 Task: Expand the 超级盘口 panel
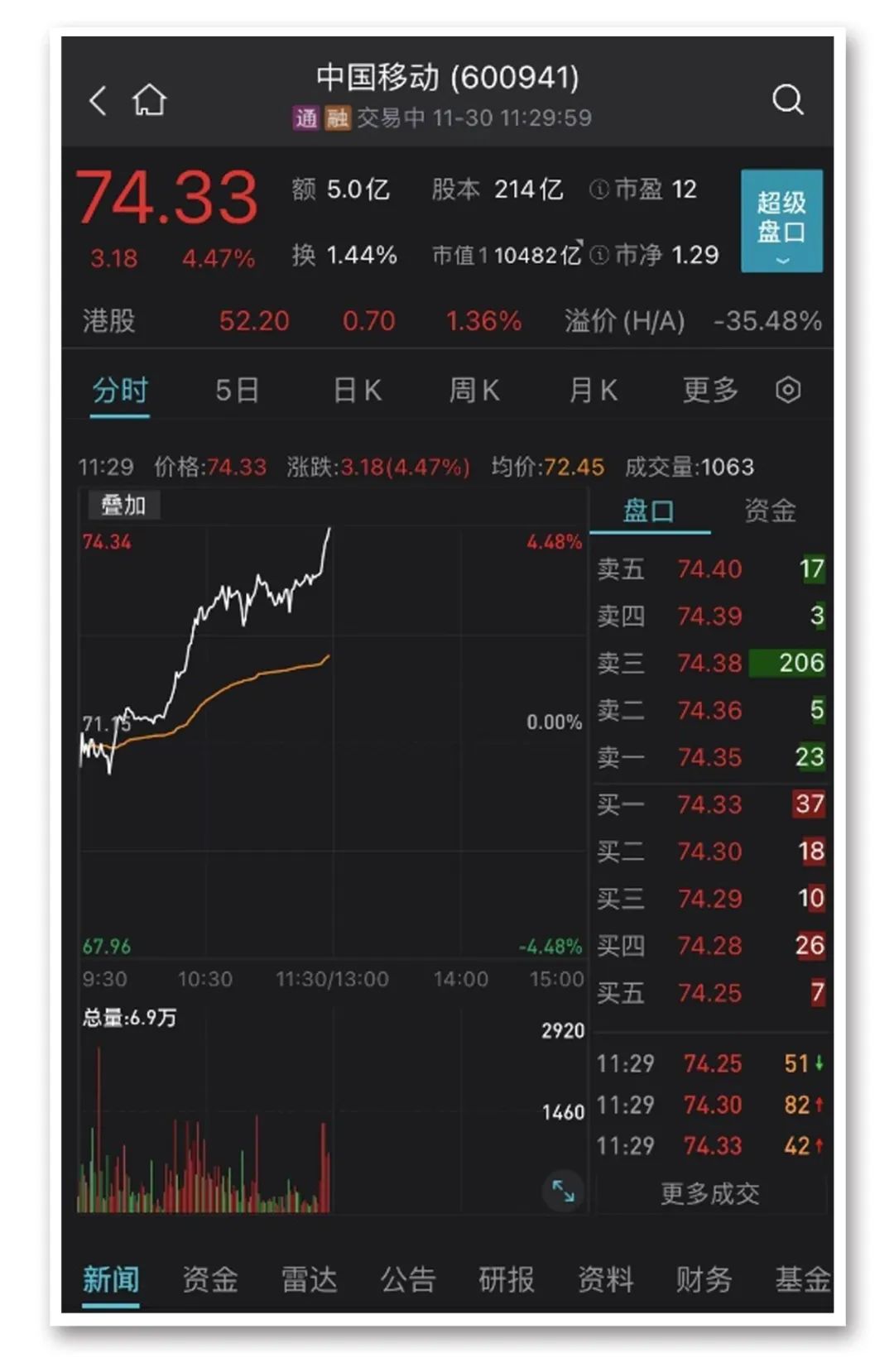781,221
